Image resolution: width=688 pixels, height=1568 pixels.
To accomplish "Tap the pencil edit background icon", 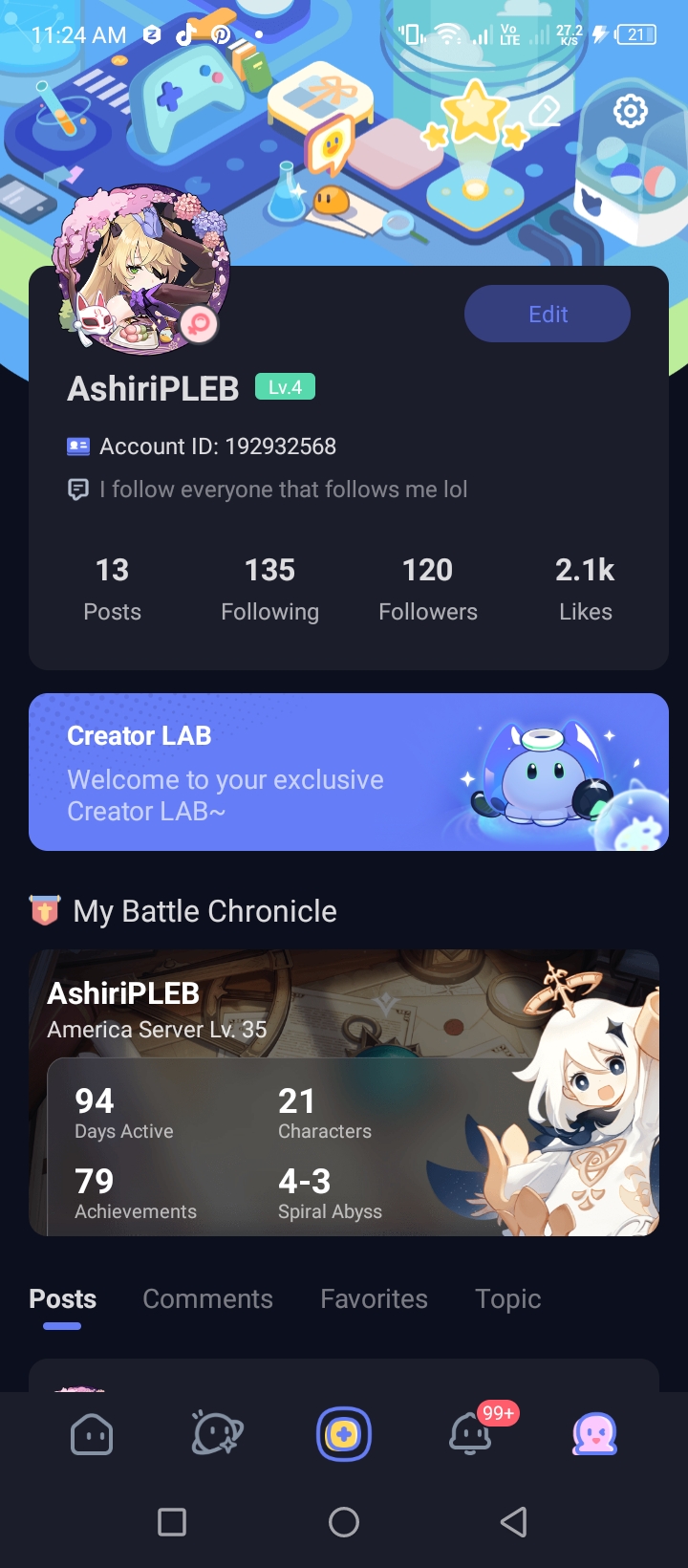I will click(544, 113).
